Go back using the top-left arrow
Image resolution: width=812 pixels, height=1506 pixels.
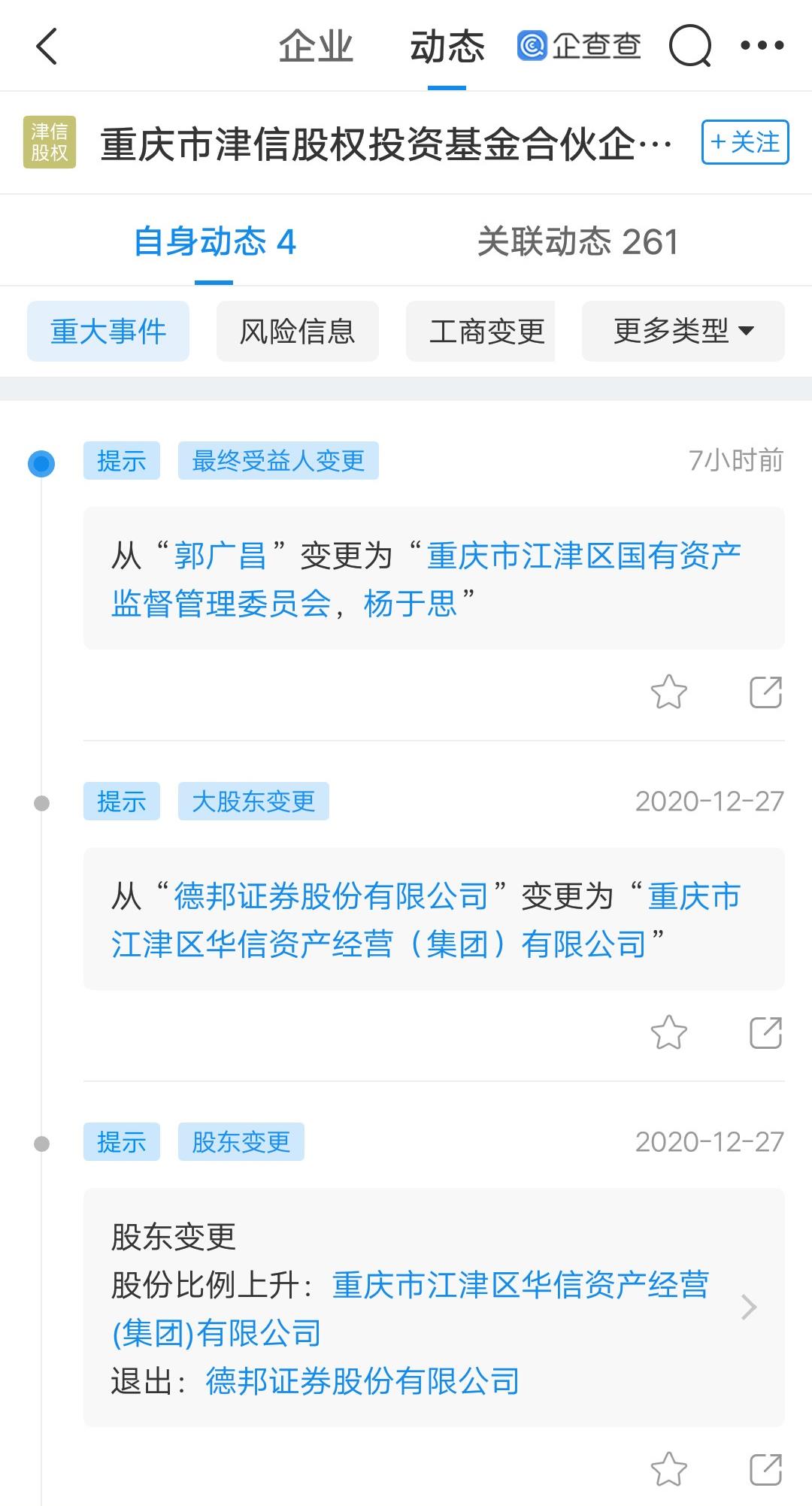47,47
